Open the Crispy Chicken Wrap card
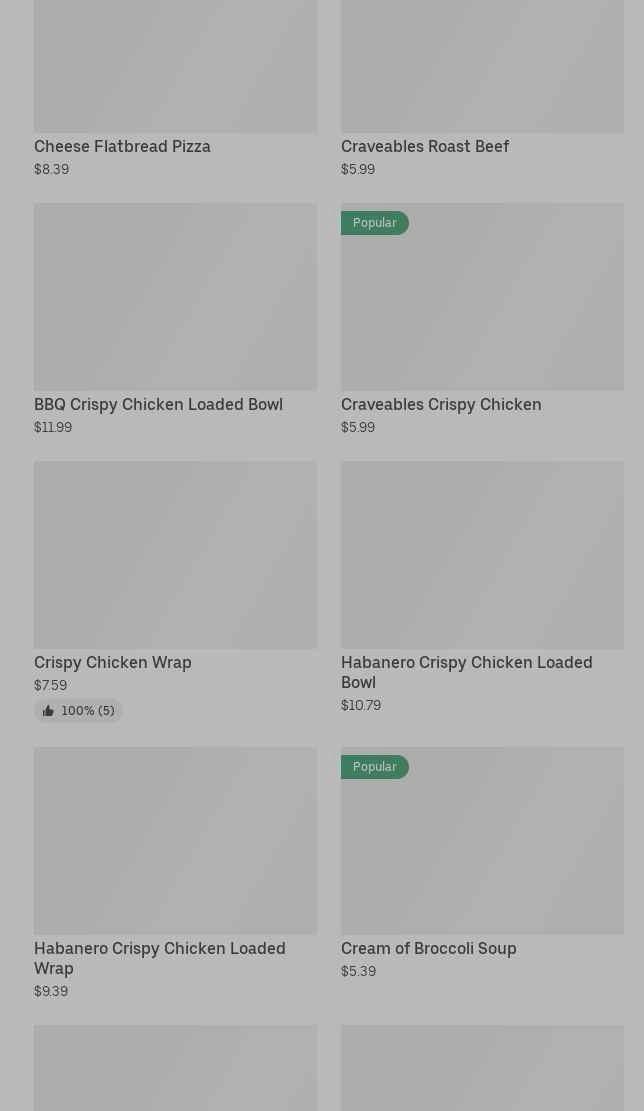 [x=175, y=592]
